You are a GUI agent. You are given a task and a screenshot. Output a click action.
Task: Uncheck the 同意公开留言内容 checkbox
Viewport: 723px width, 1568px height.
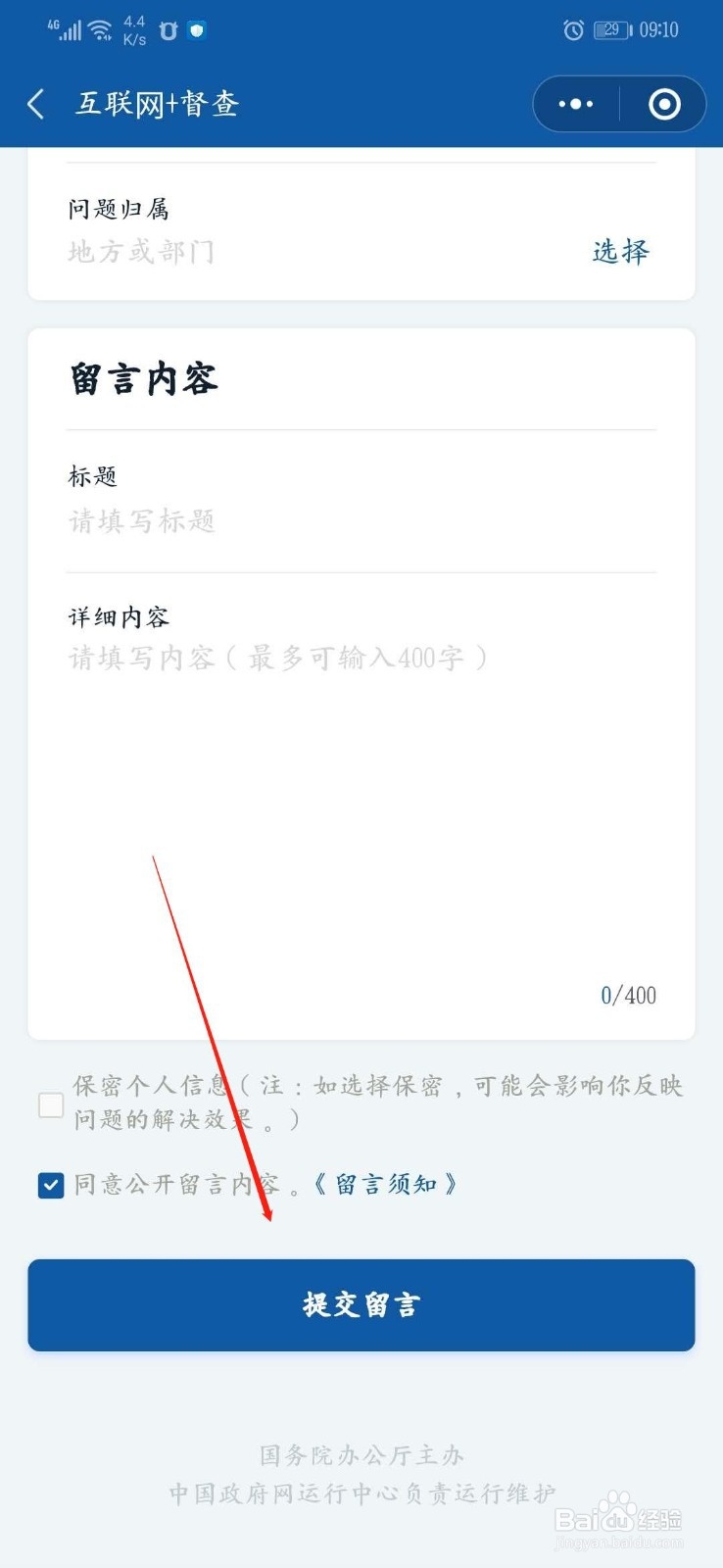(50, 1186)
